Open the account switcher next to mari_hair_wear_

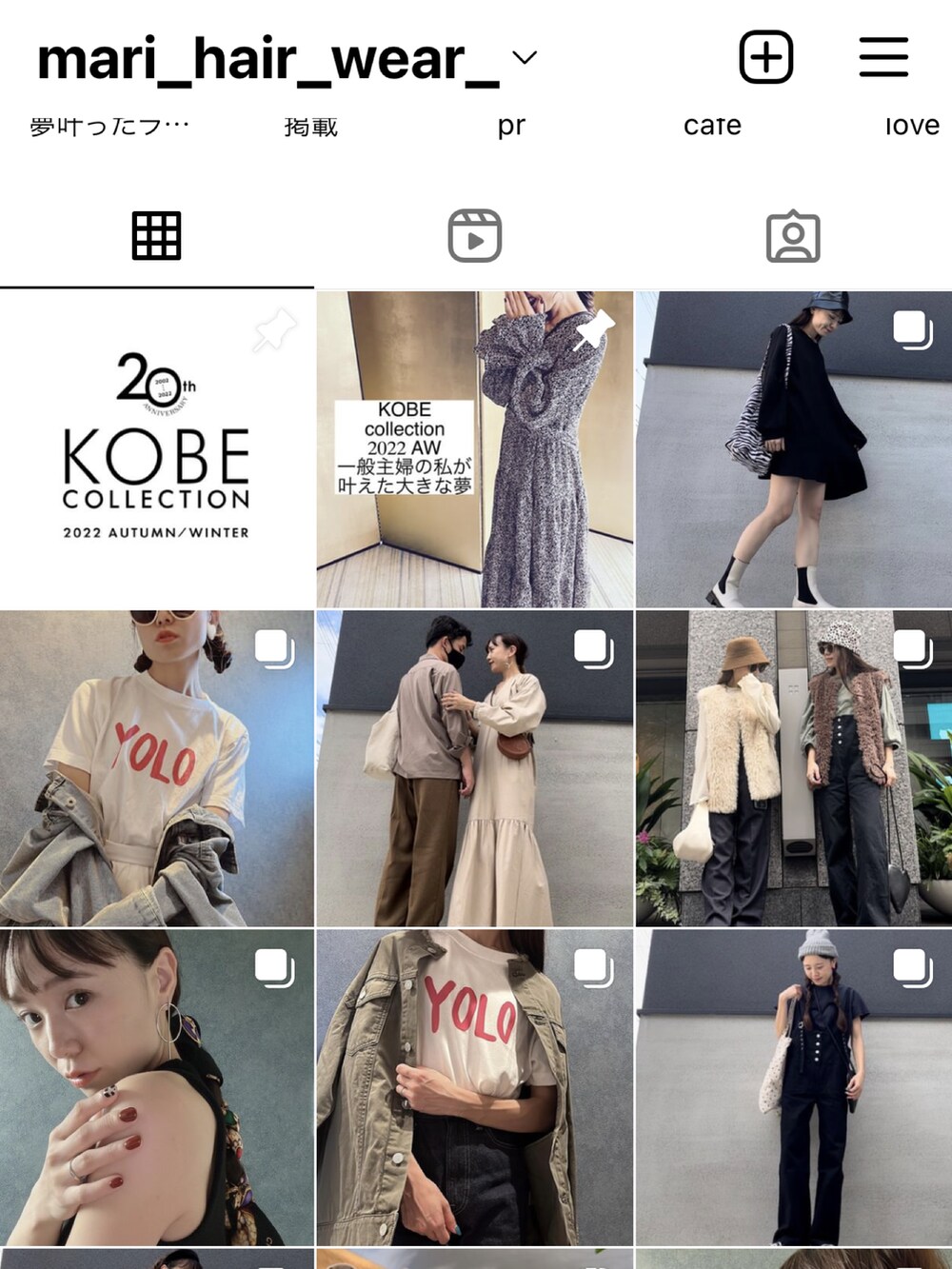click(x=525, y=58)
